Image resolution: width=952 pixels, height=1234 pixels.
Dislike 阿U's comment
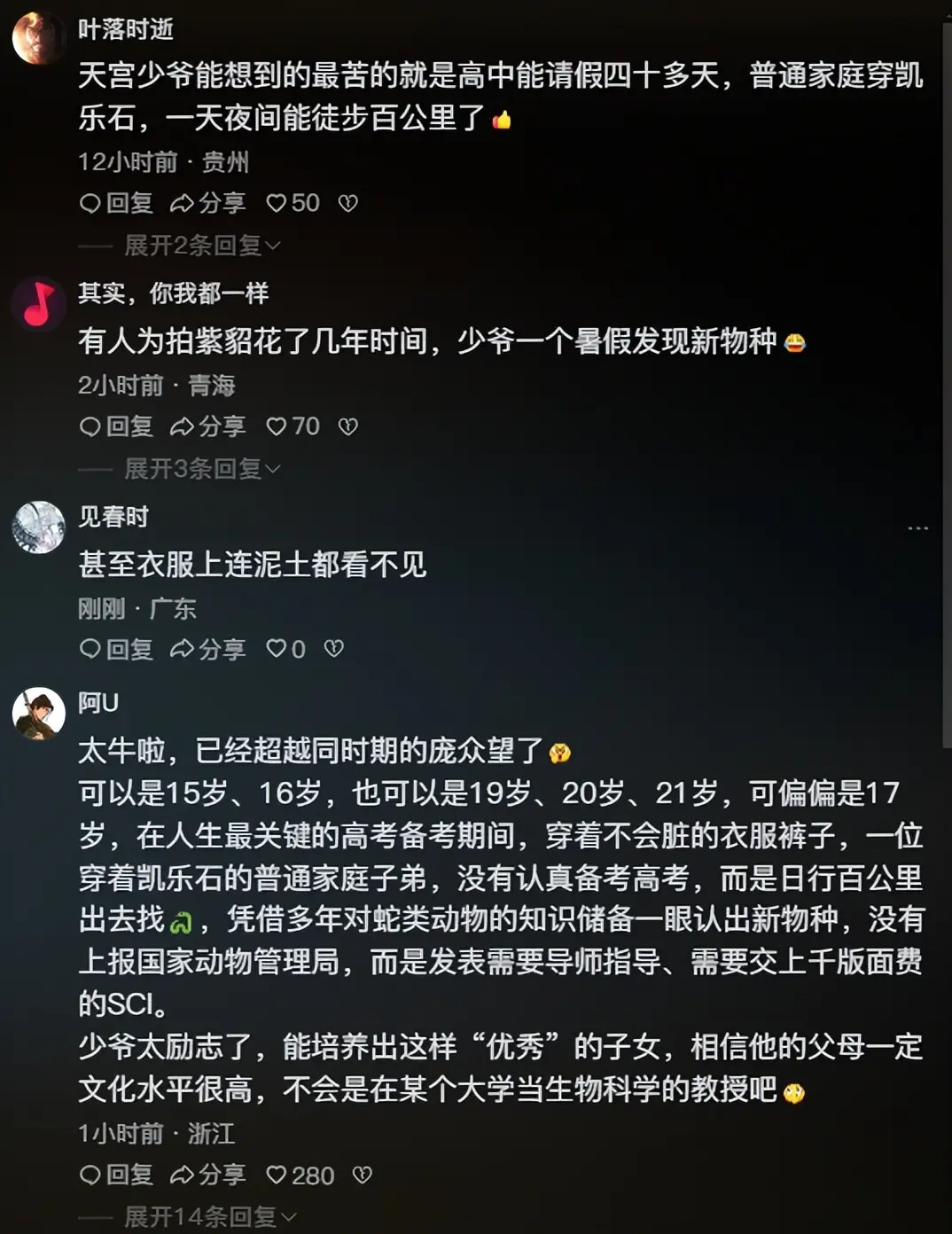point(363,1175)
